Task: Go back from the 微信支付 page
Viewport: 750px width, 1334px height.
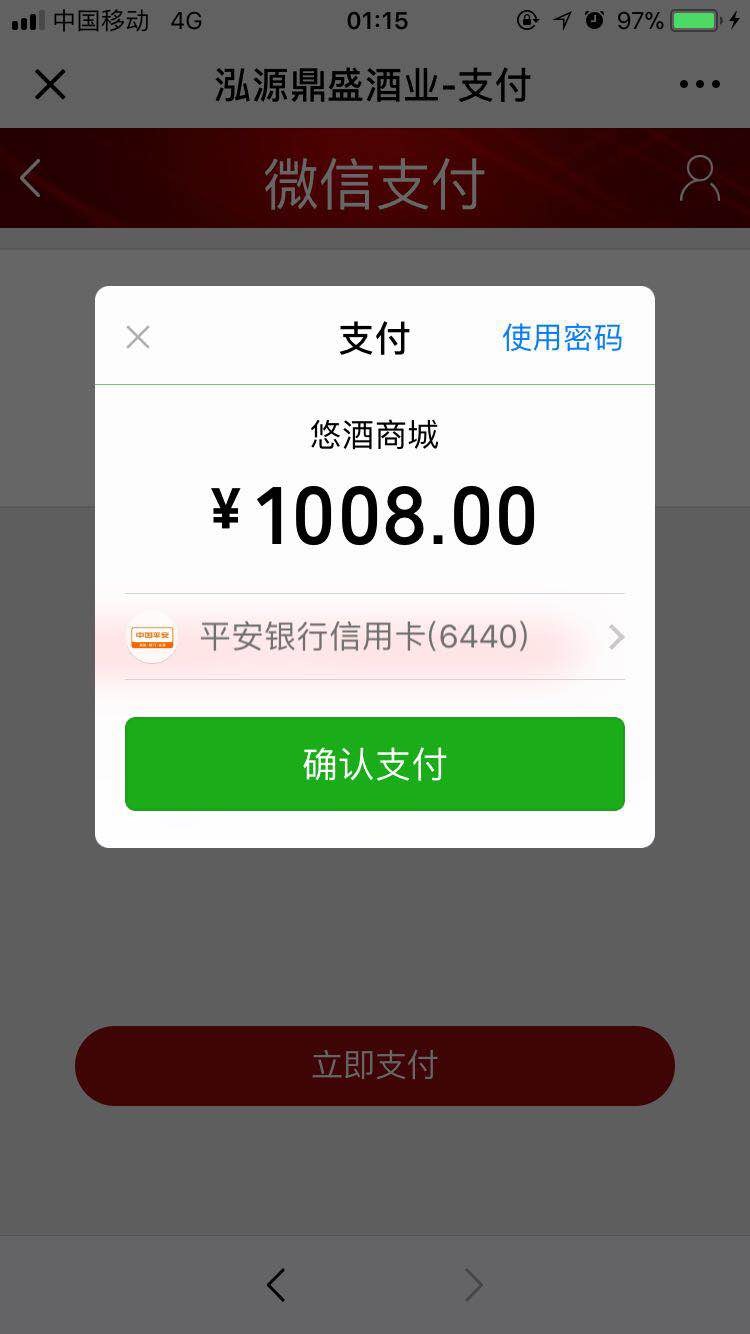Action: click(x=32, y=179)
